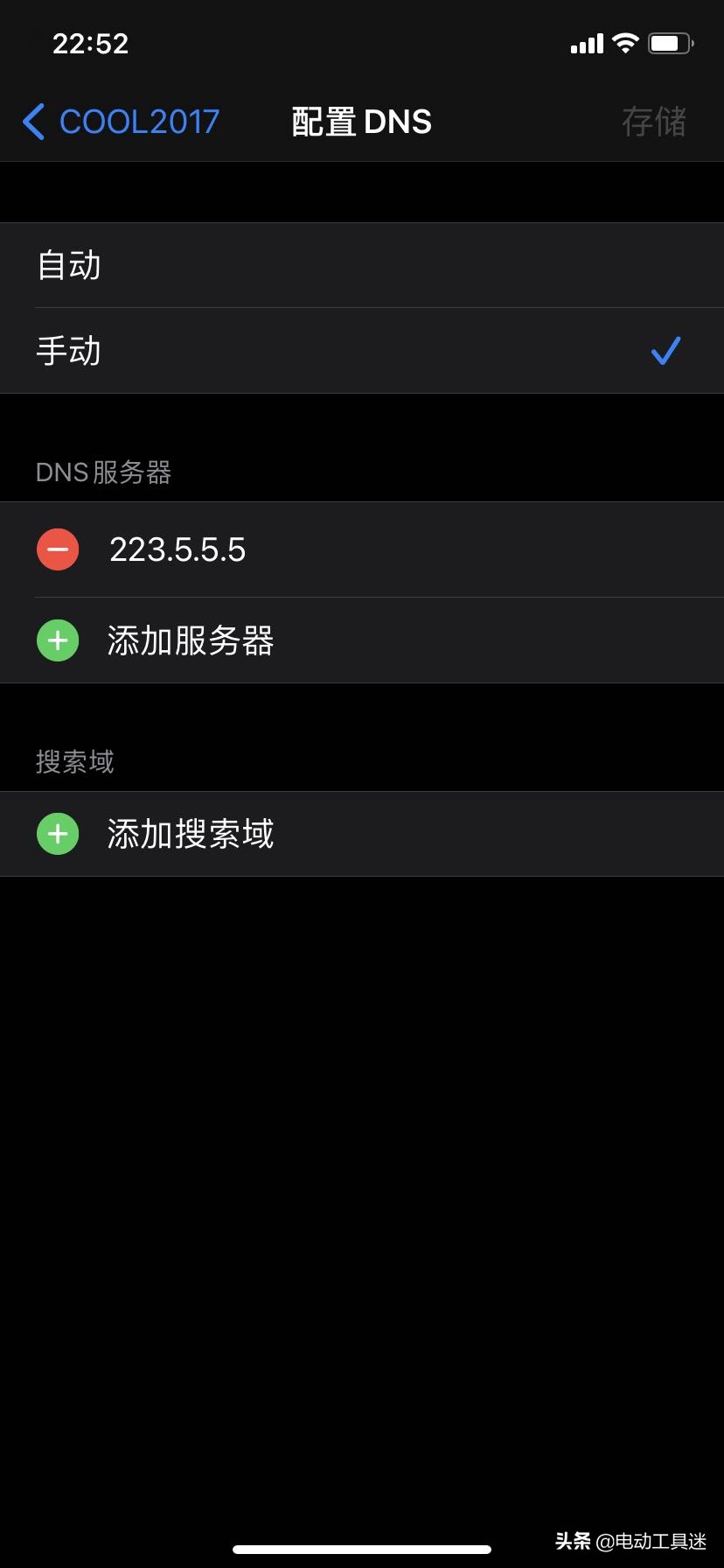Screen dimensions: 724x1568
Task: Tap the green plus icon for 添加搜索域
Action: point(57,833)
